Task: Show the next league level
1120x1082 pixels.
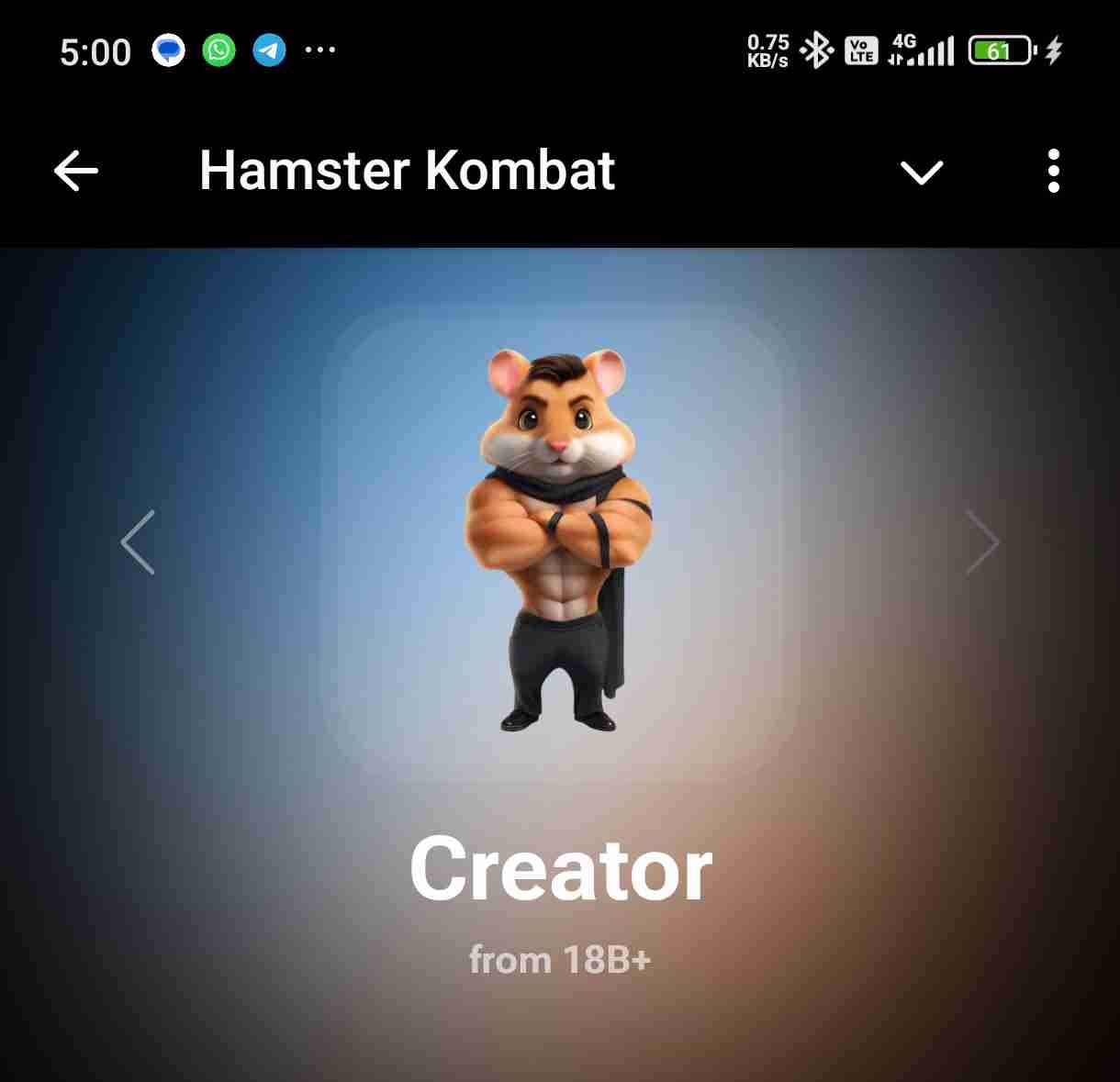Action: click(x=982, y=542)
